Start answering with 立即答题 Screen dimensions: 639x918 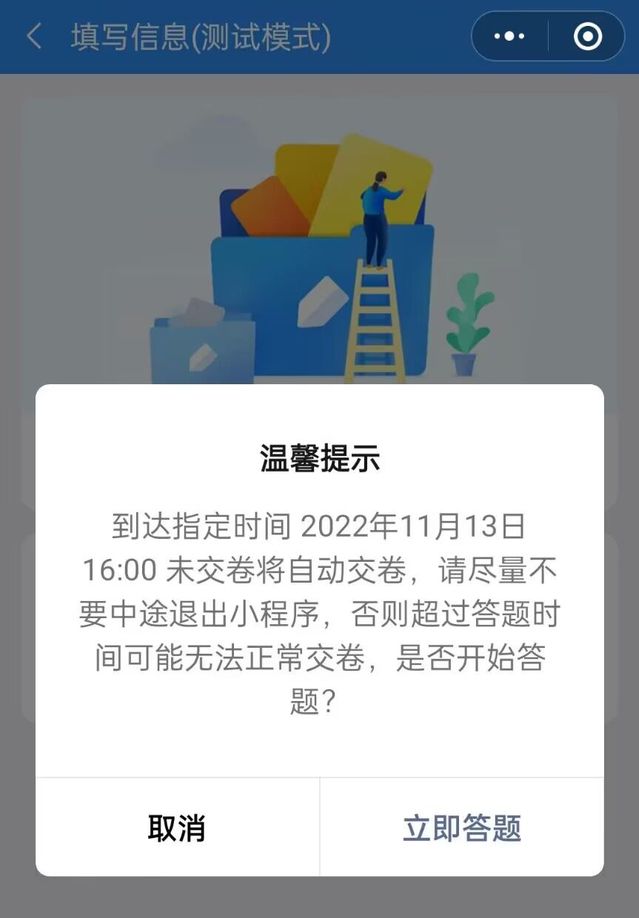461,828
